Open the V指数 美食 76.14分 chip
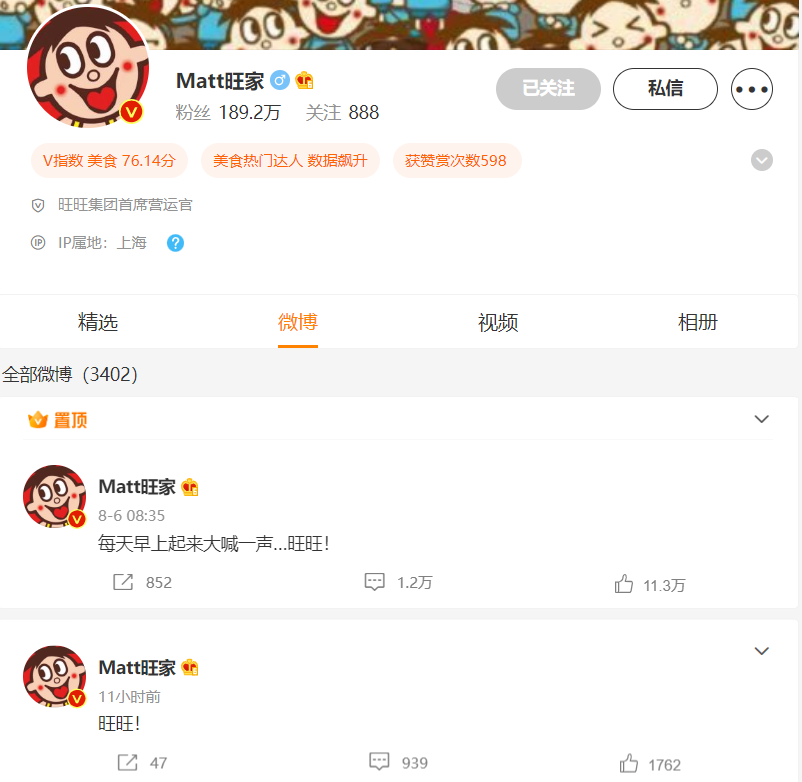The image size is (802, 782). pos(109,160)
